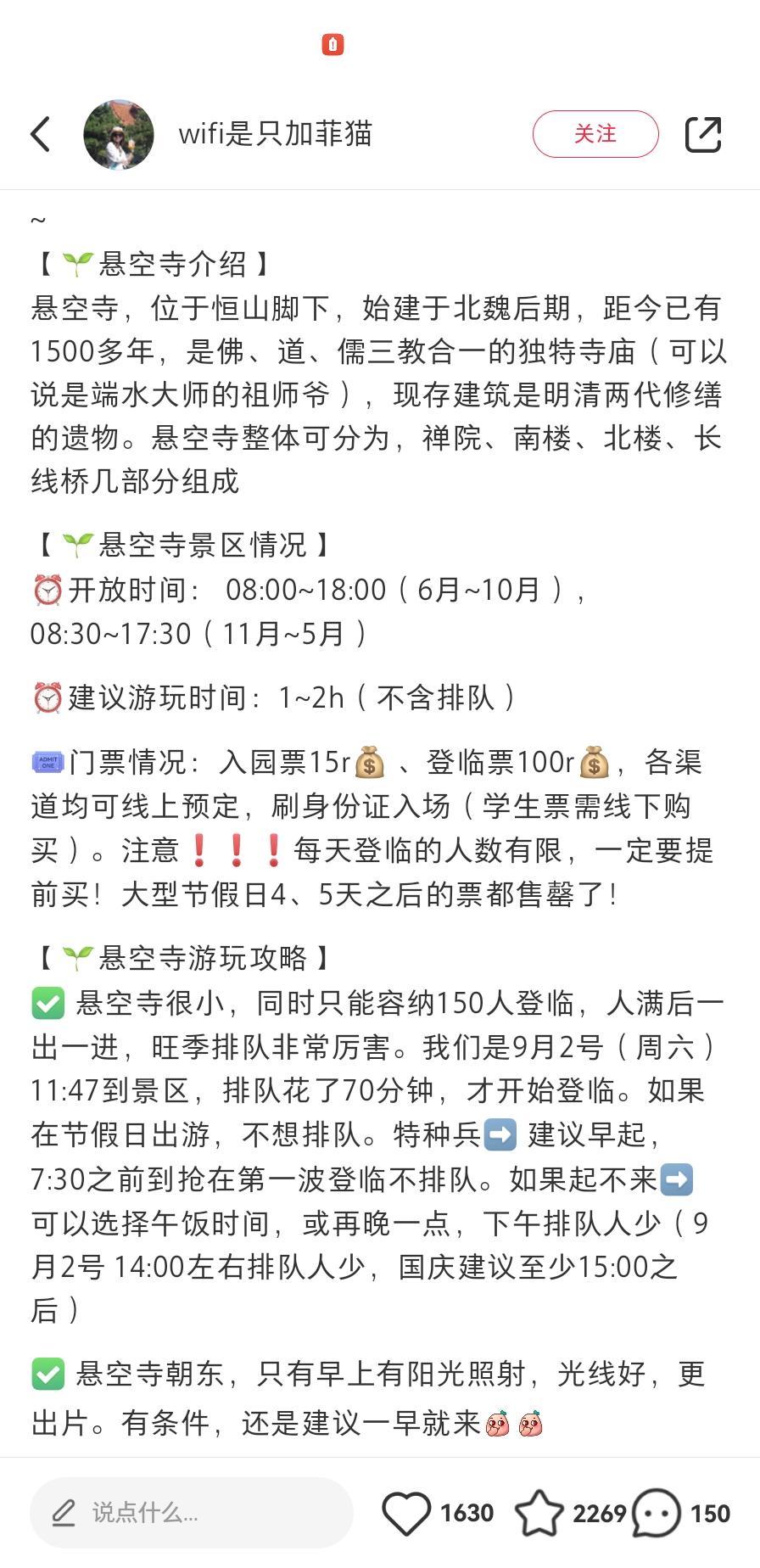Share this post via the share icon
The image size is (760, 1568).
(x=703, y=134)
